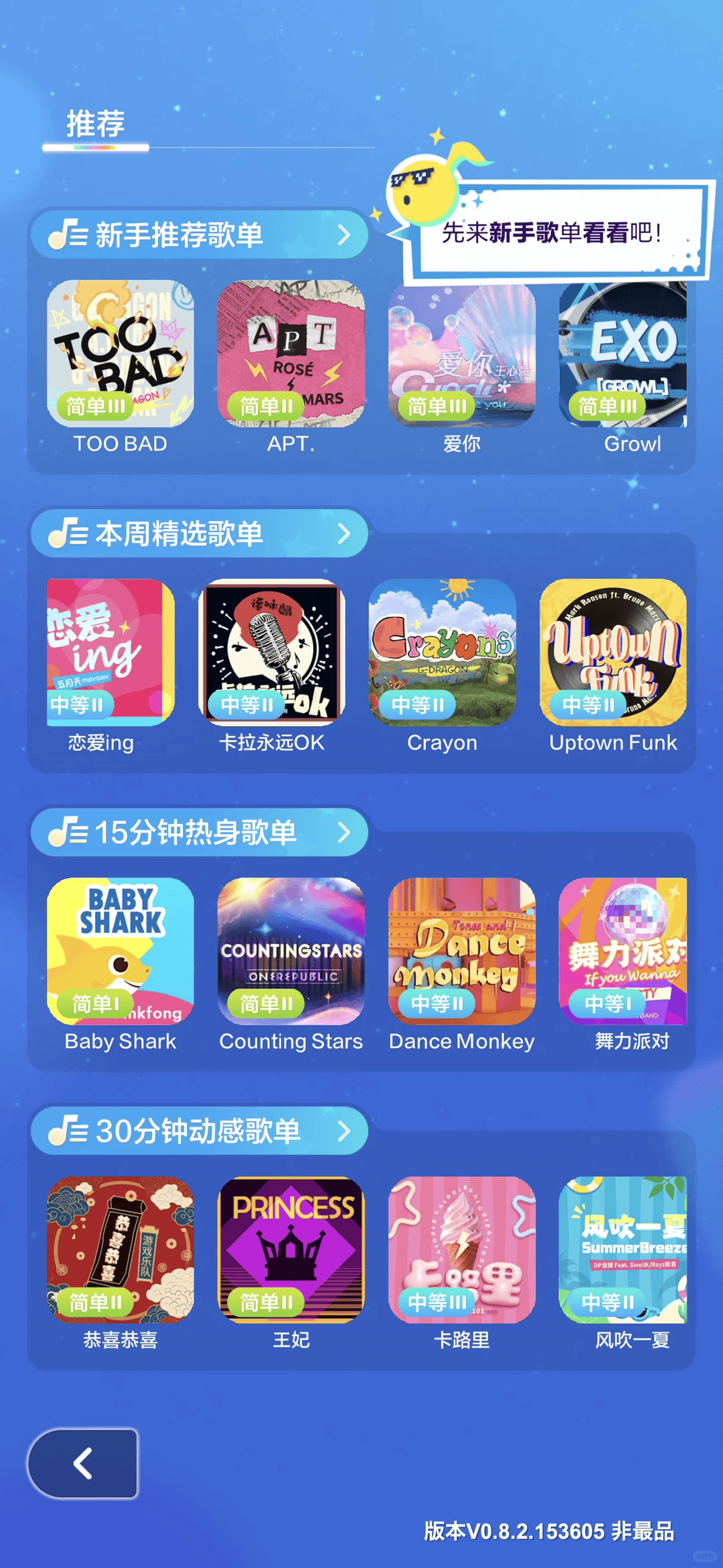Choose the Crayon song
This screenshot has height=1568, width=723.
tap(443, 652)
